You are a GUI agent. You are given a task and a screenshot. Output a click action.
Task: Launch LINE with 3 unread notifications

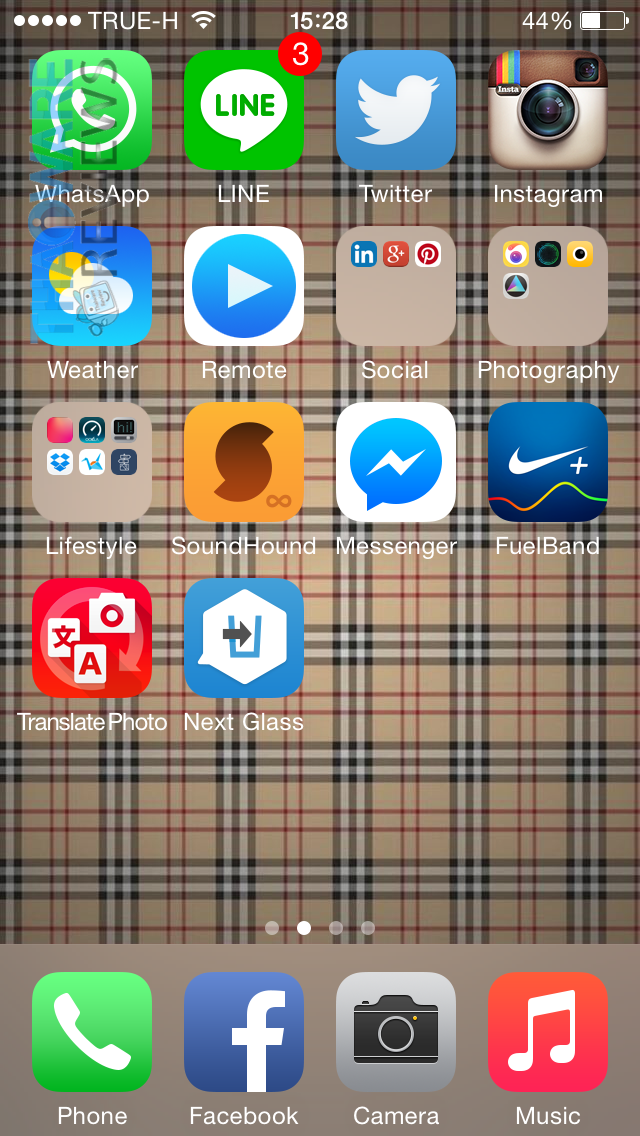point(244,110)
